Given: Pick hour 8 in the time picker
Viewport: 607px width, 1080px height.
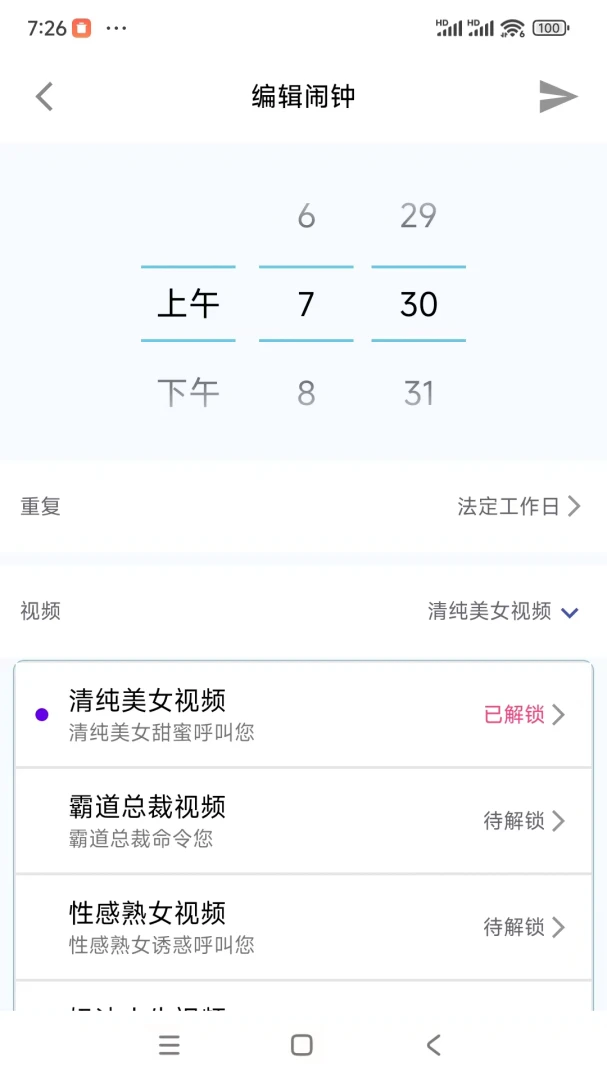Looking at the screenshot, I should pyautogui.click(x=306, y=393).
